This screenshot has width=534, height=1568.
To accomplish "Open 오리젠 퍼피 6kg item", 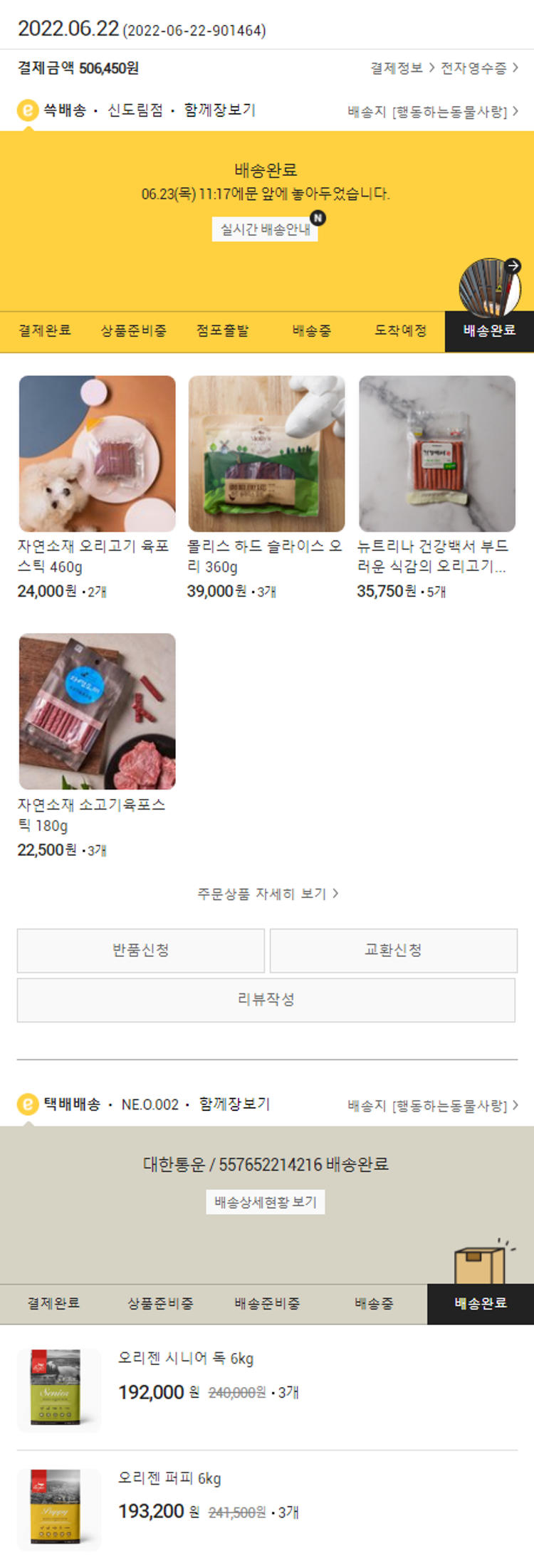I will pos(169,1478).
